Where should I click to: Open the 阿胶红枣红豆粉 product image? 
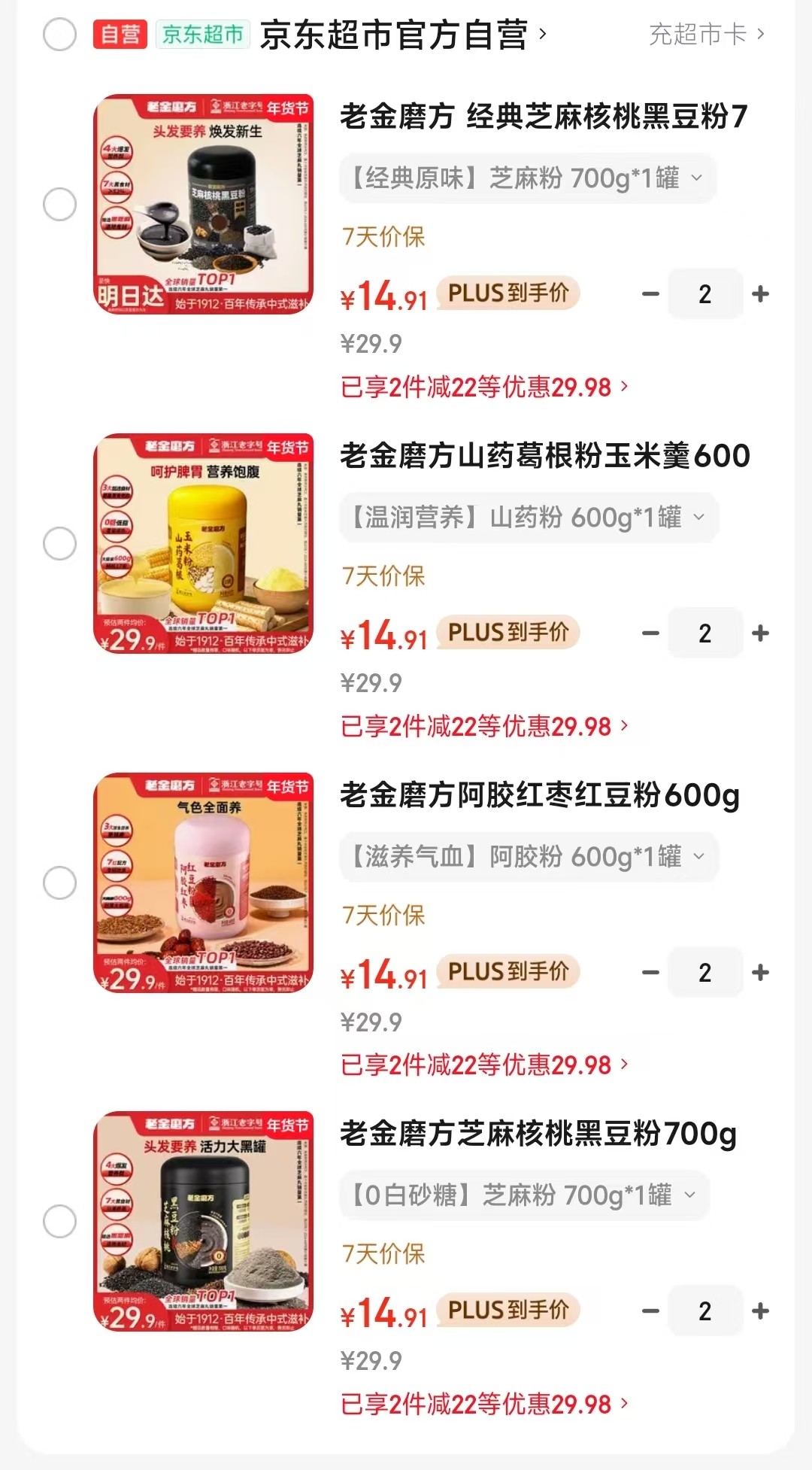[203, 882]
